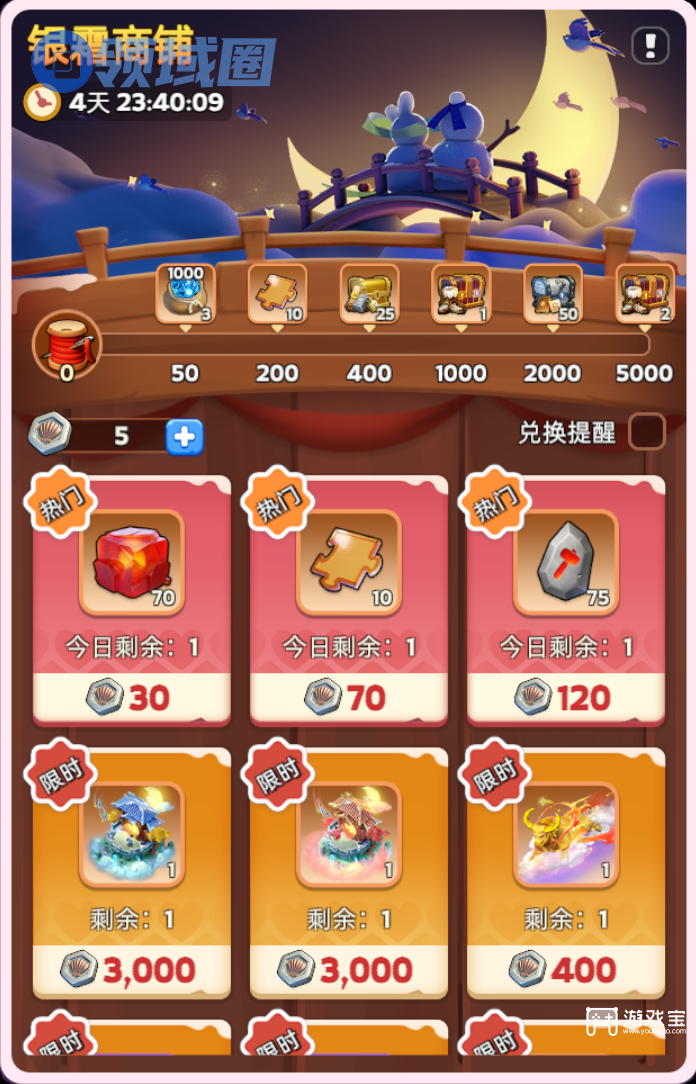
Task: Select the blue-roofed item costing 3,000
Action: pos(132,835)
